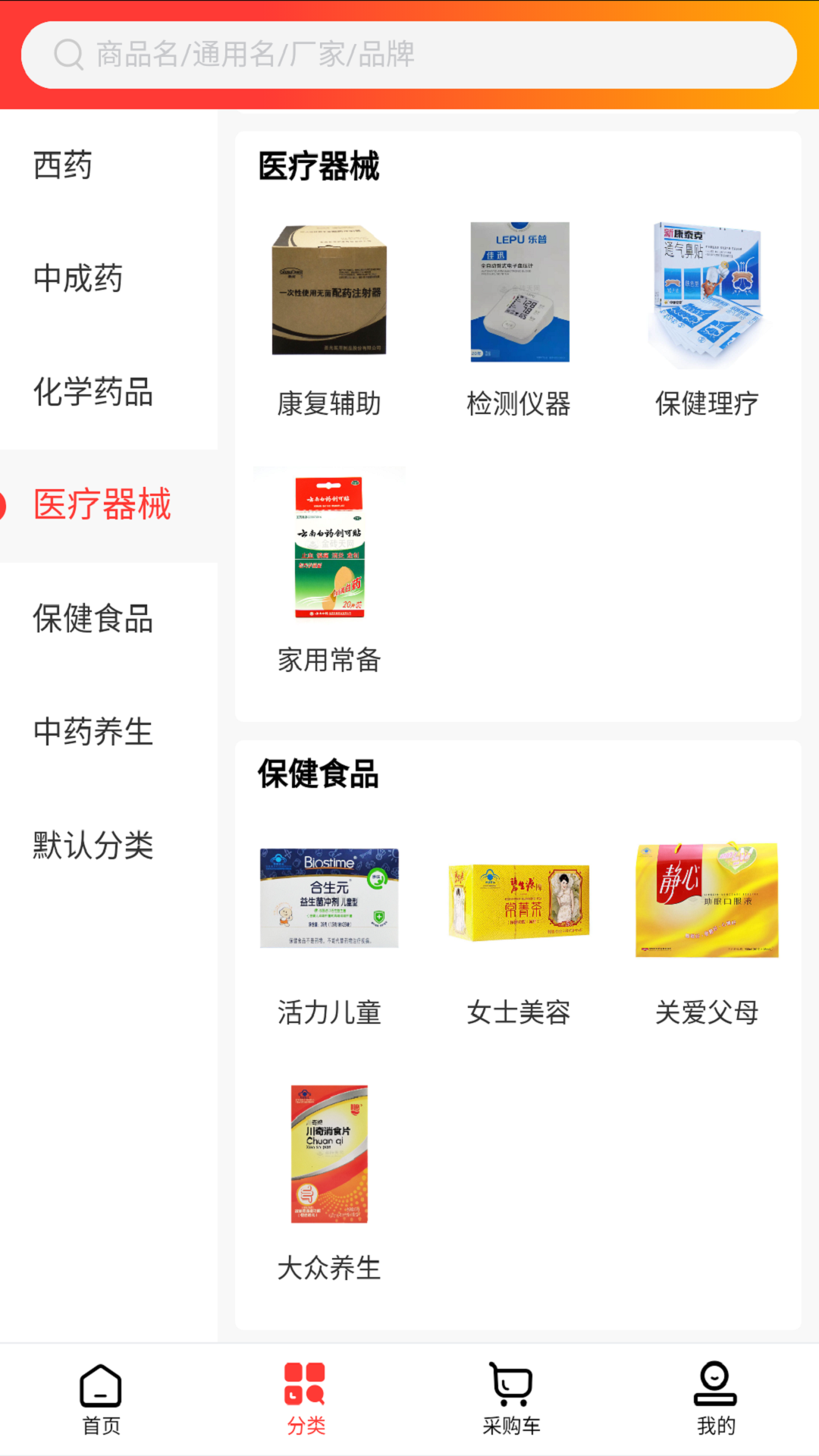Open the 保健理疗 subcategory
Screen dimensions: 819x1456
click(707, 318)
